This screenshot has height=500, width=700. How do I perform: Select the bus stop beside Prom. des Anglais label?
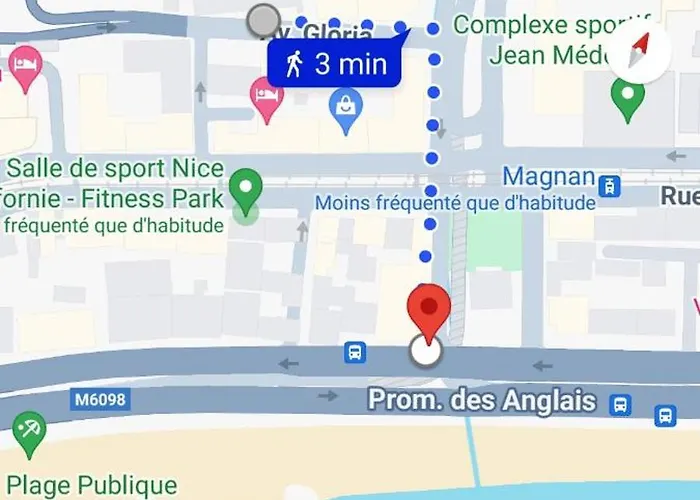click(621, 404)
